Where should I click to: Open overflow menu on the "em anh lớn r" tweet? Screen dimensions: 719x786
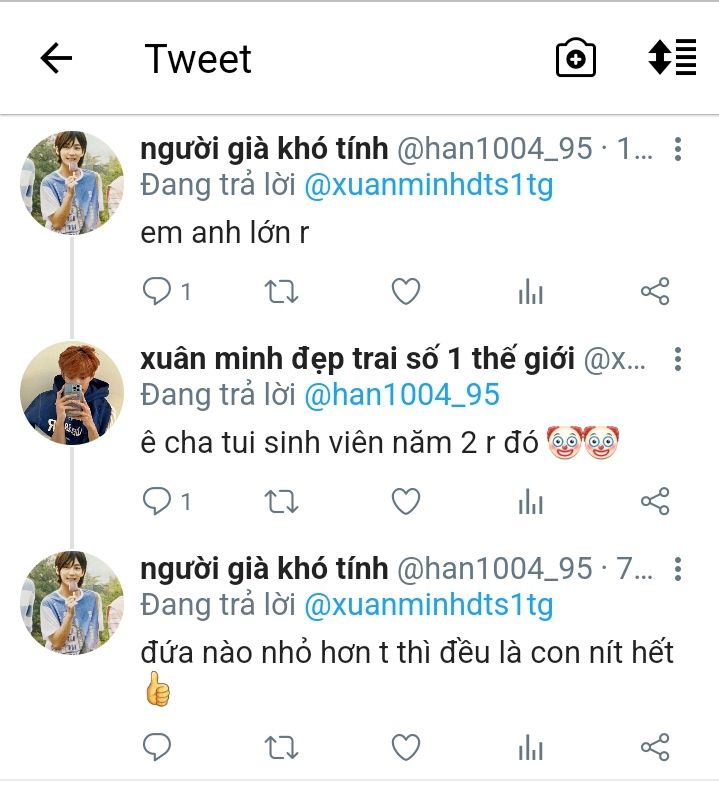(x=678, y=150)
